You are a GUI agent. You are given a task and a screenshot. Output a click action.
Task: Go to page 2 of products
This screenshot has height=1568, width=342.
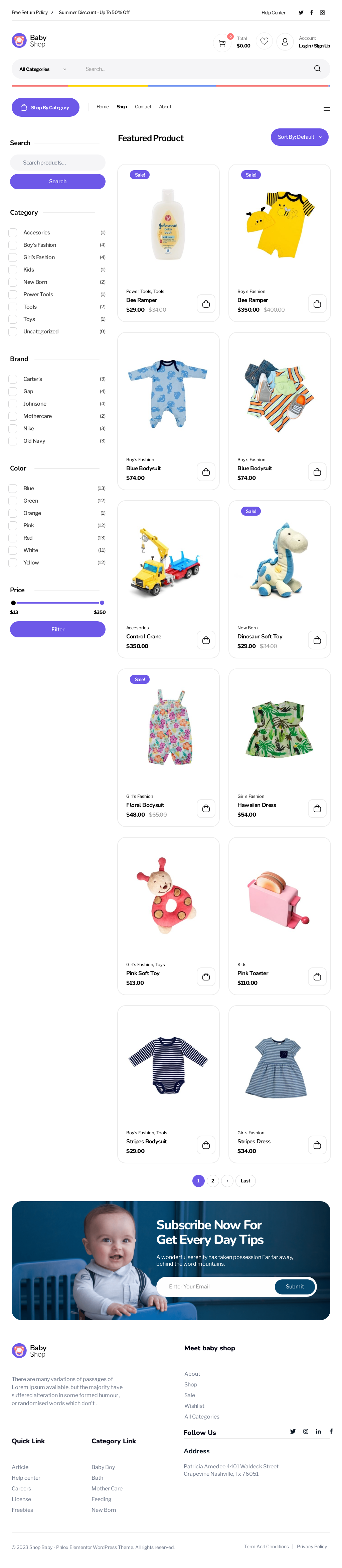213,1181
